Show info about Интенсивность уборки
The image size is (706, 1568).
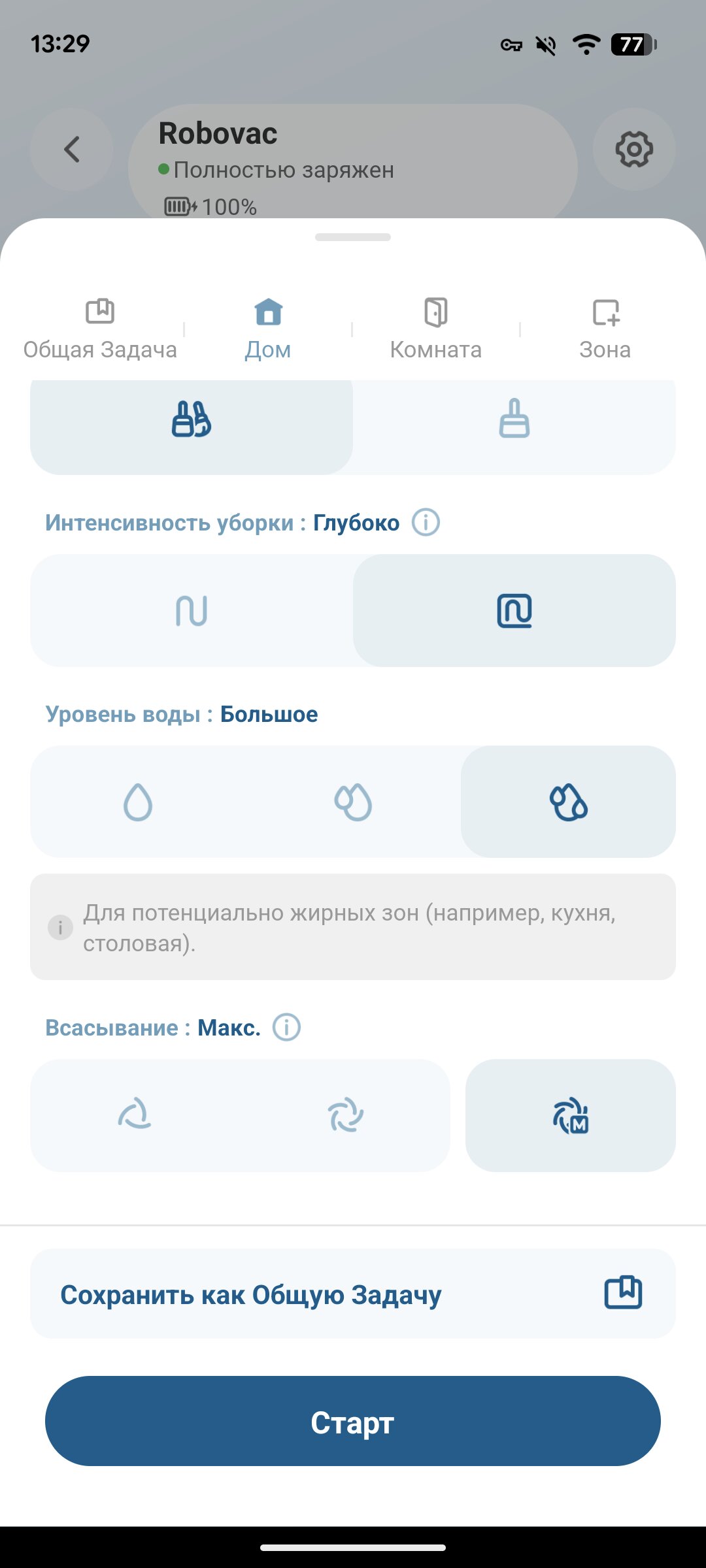[426, 523]
